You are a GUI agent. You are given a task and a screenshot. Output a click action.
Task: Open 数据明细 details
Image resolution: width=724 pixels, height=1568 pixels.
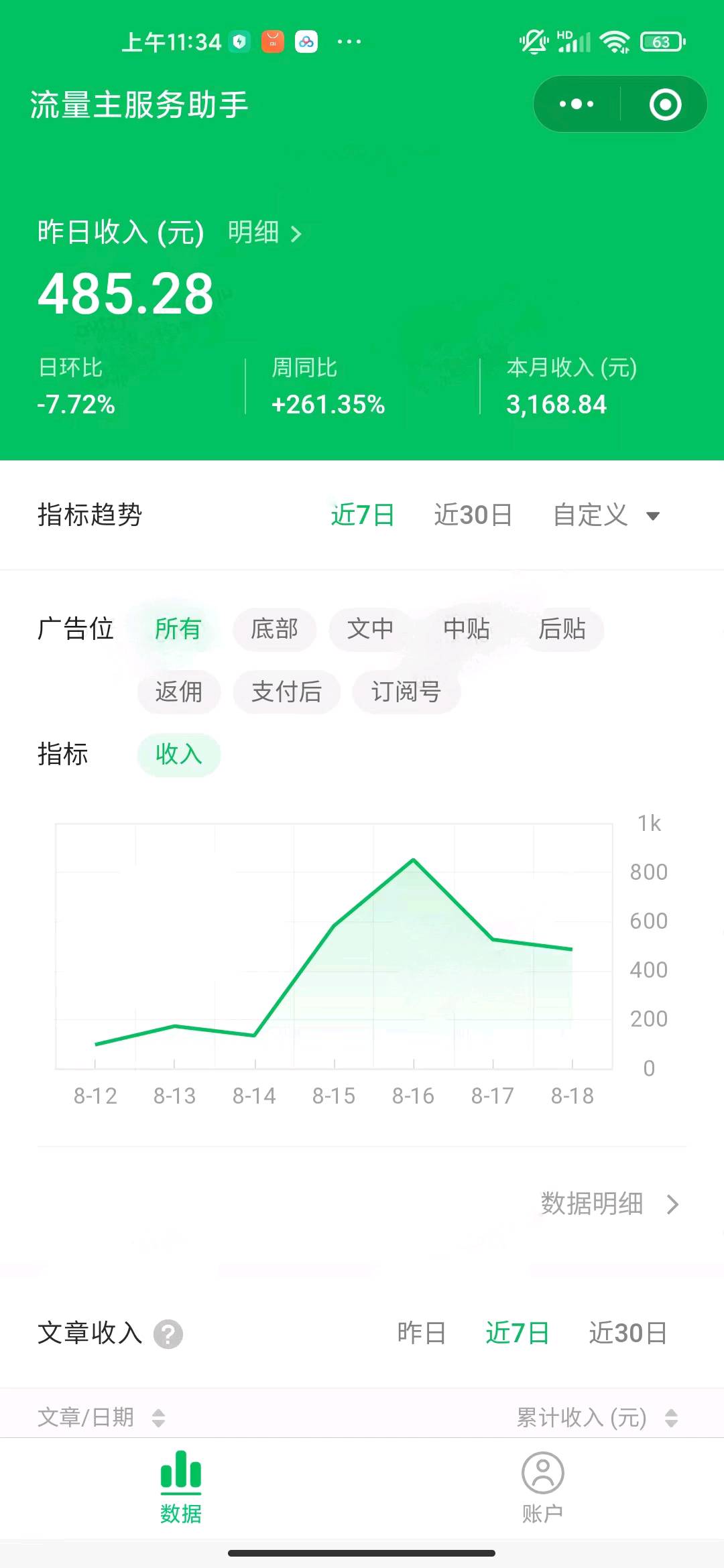click(610, 1203)
